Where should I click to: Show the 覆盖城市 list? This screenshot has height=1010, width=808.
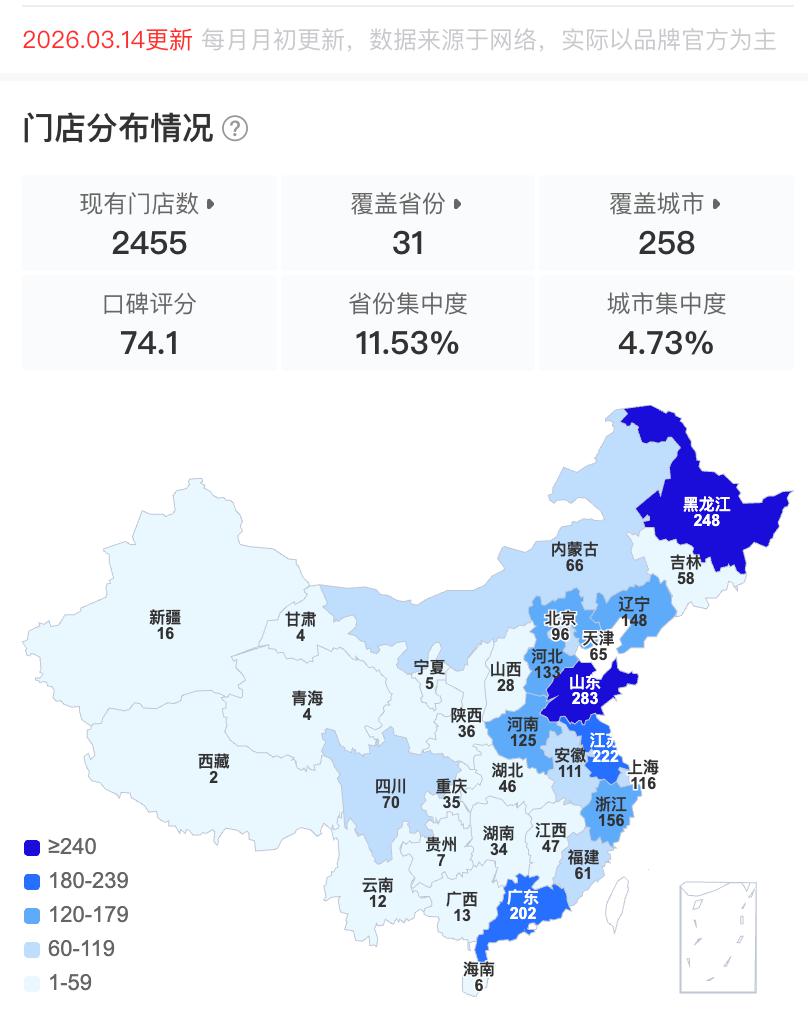665,205
